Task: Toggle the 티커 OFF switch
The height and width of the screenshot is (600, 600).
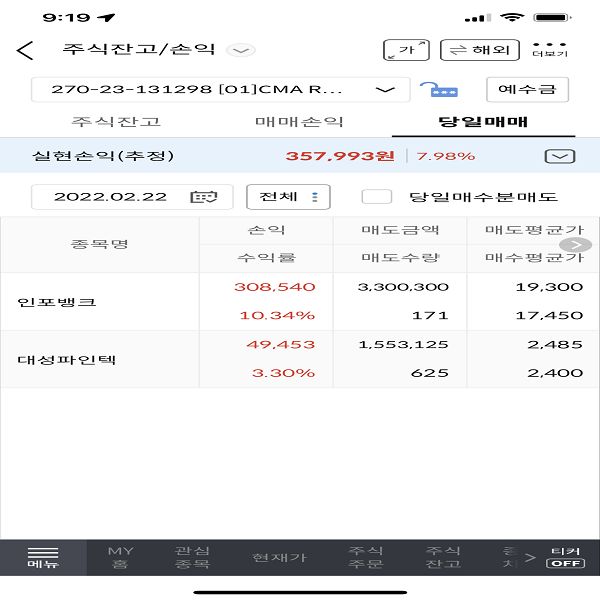Action: click(x=565, y=557)
